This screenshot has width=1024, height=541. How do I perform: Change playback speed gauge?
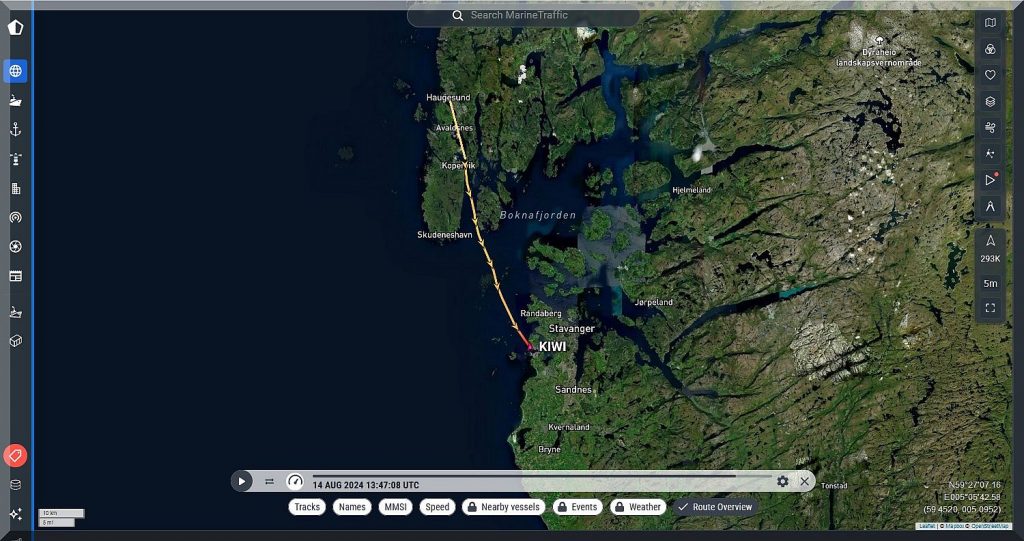[x=294, y=481]
